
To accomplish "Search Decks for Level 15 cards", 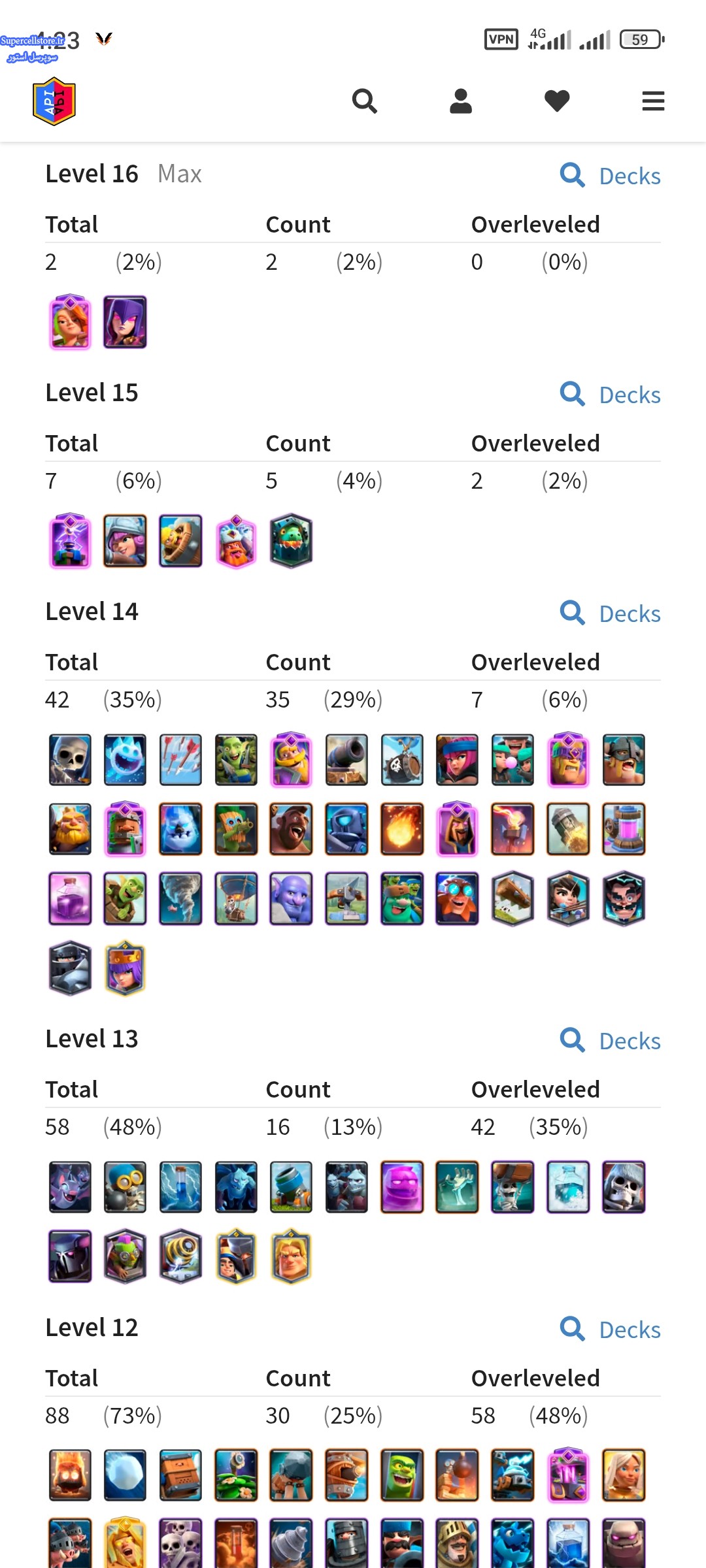I will pos(611,395).
